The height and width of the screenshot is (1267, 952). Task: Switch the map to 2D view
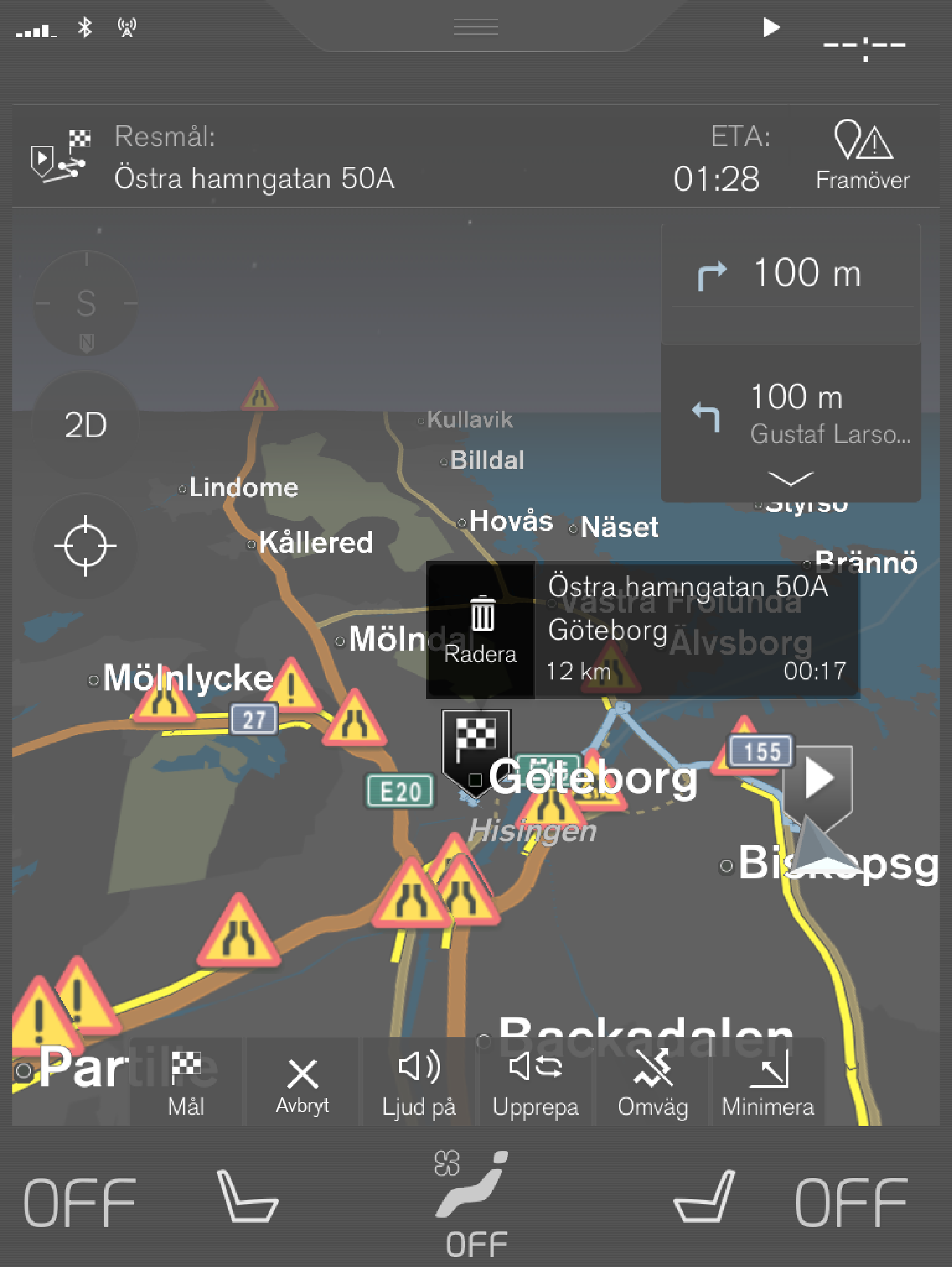(x=86, y=425)
